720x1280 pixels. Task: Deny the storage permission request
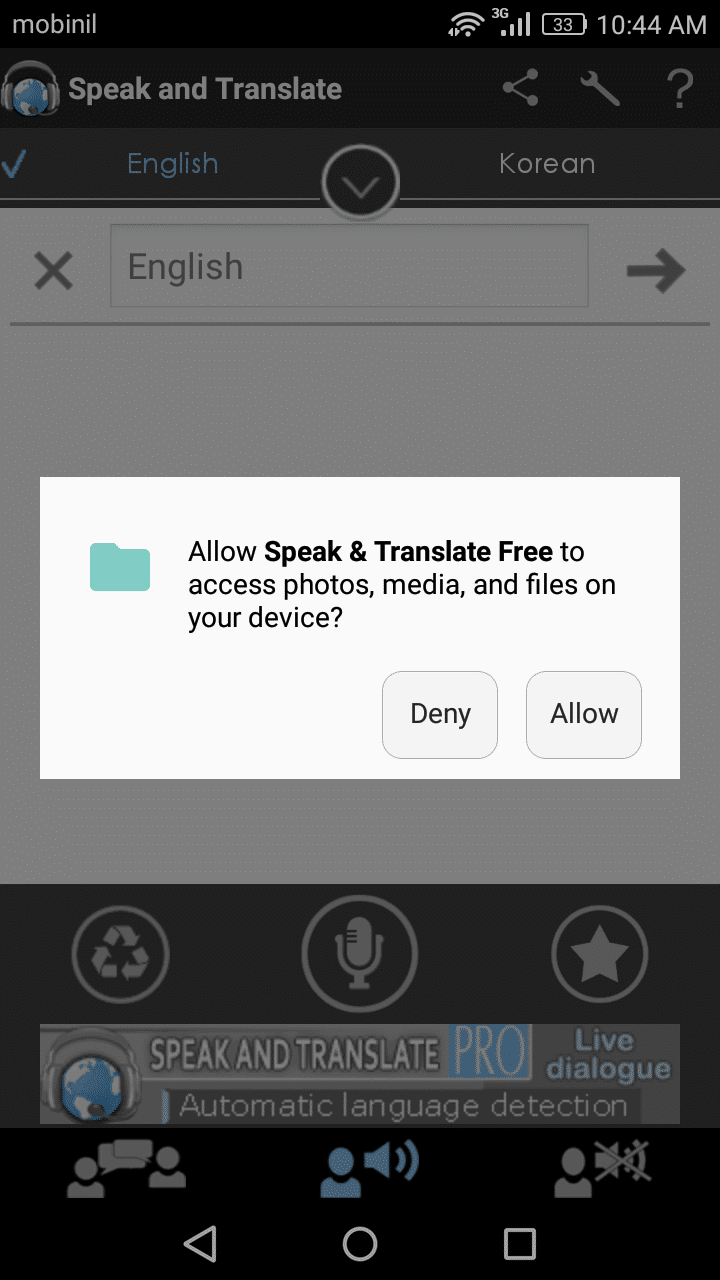point(440,714)
